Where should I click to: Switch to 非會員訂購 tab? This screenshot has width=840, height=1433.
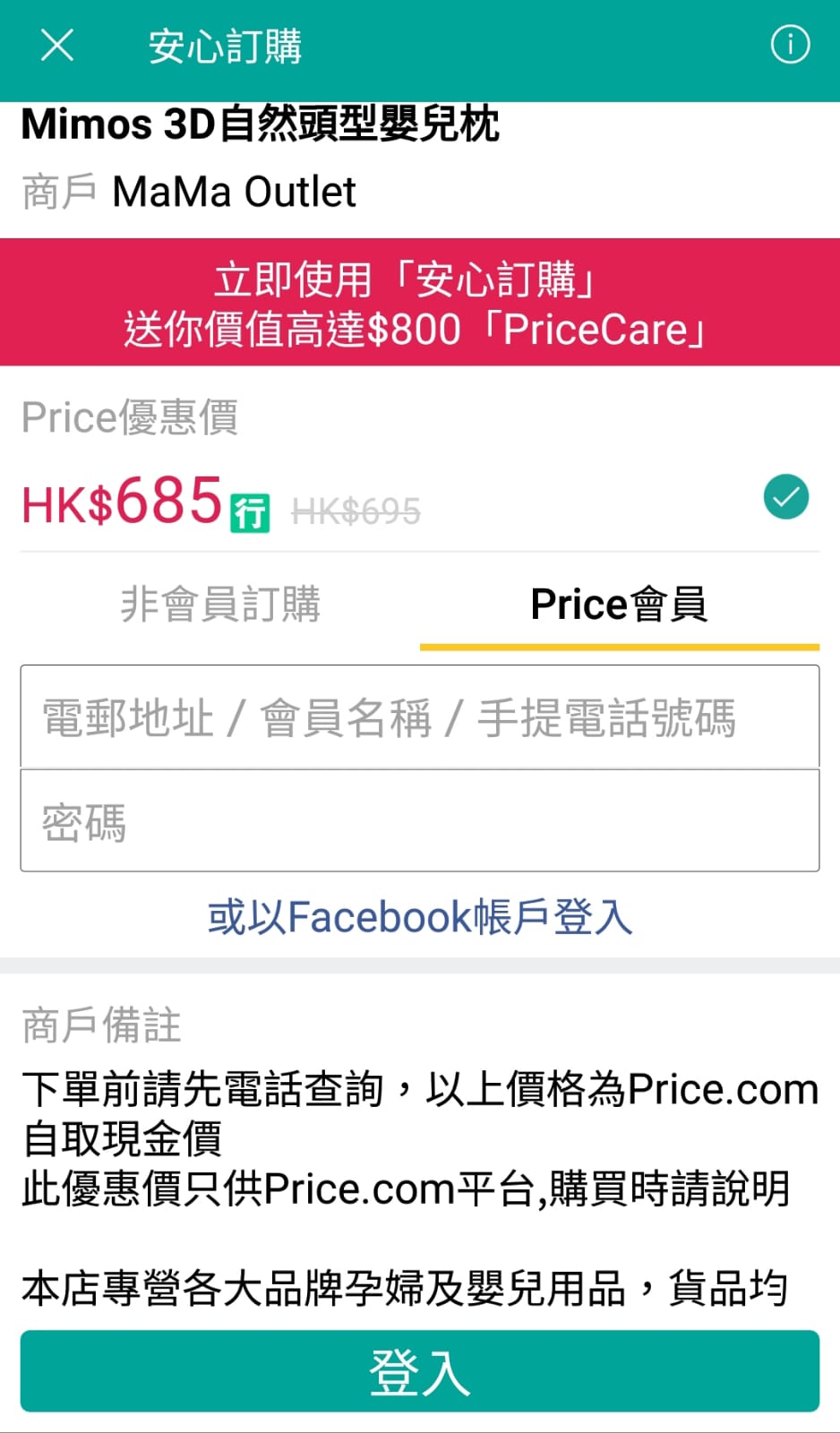(220, 604)
